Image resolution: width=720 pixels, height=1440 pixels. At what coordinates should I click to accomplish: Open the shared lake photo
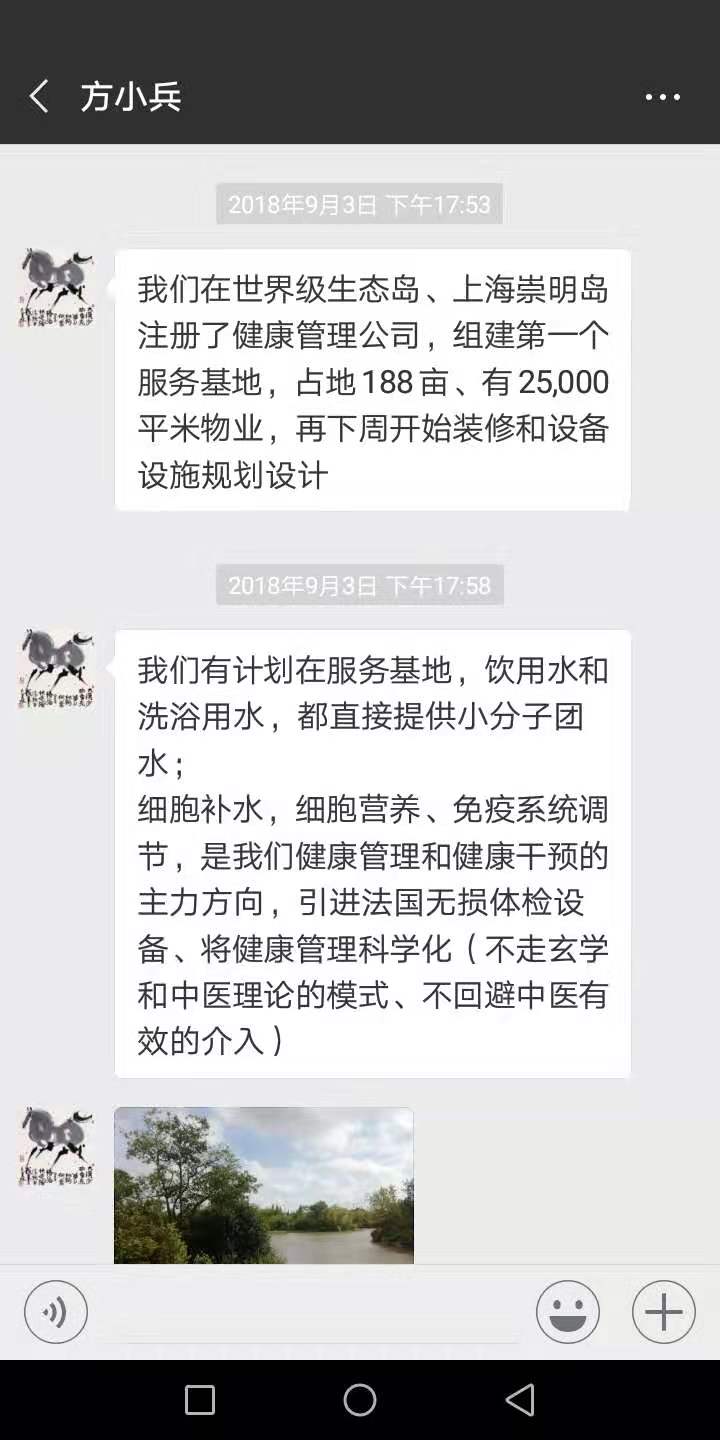[264, 1185]
